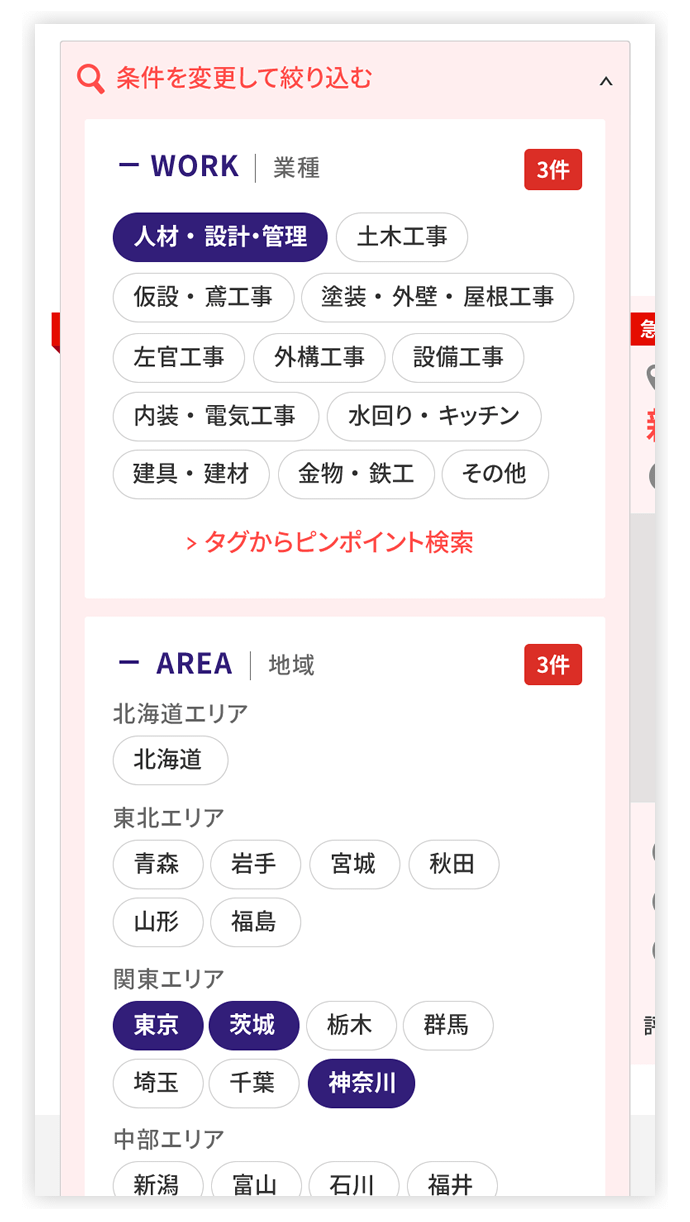Choose the 建具・建材 chip
This screenshot has height=1222, width=690.
coord(191,474)
